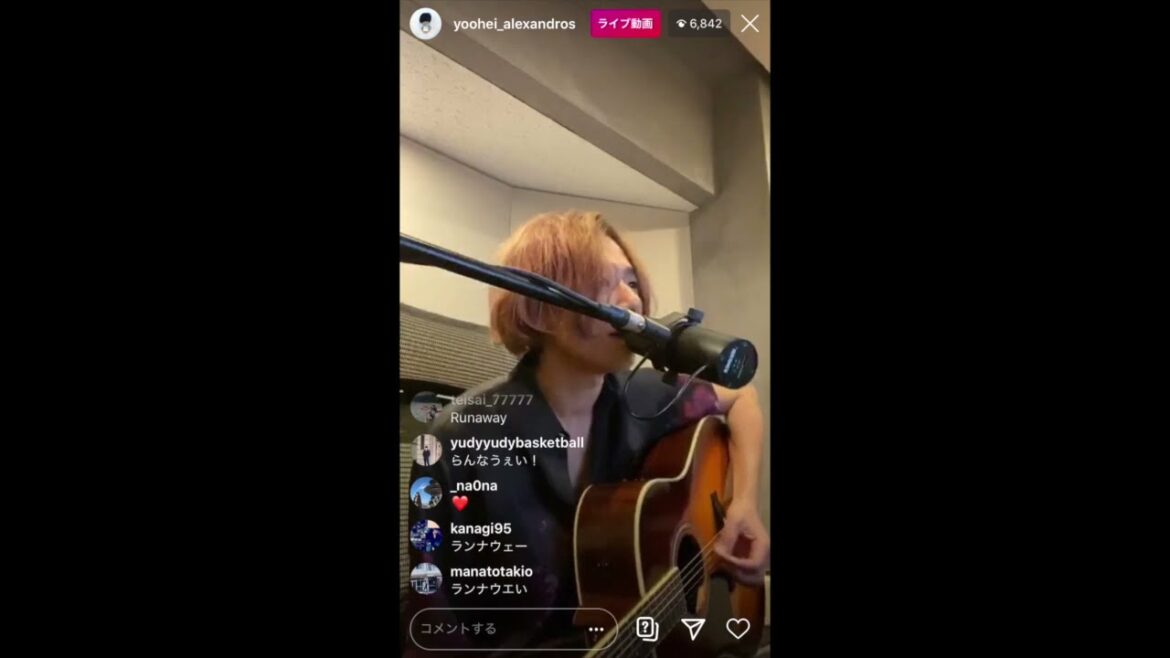Share this live video via direct message
Viewport: 1170px width, 658px height.
tap(693, 628)
